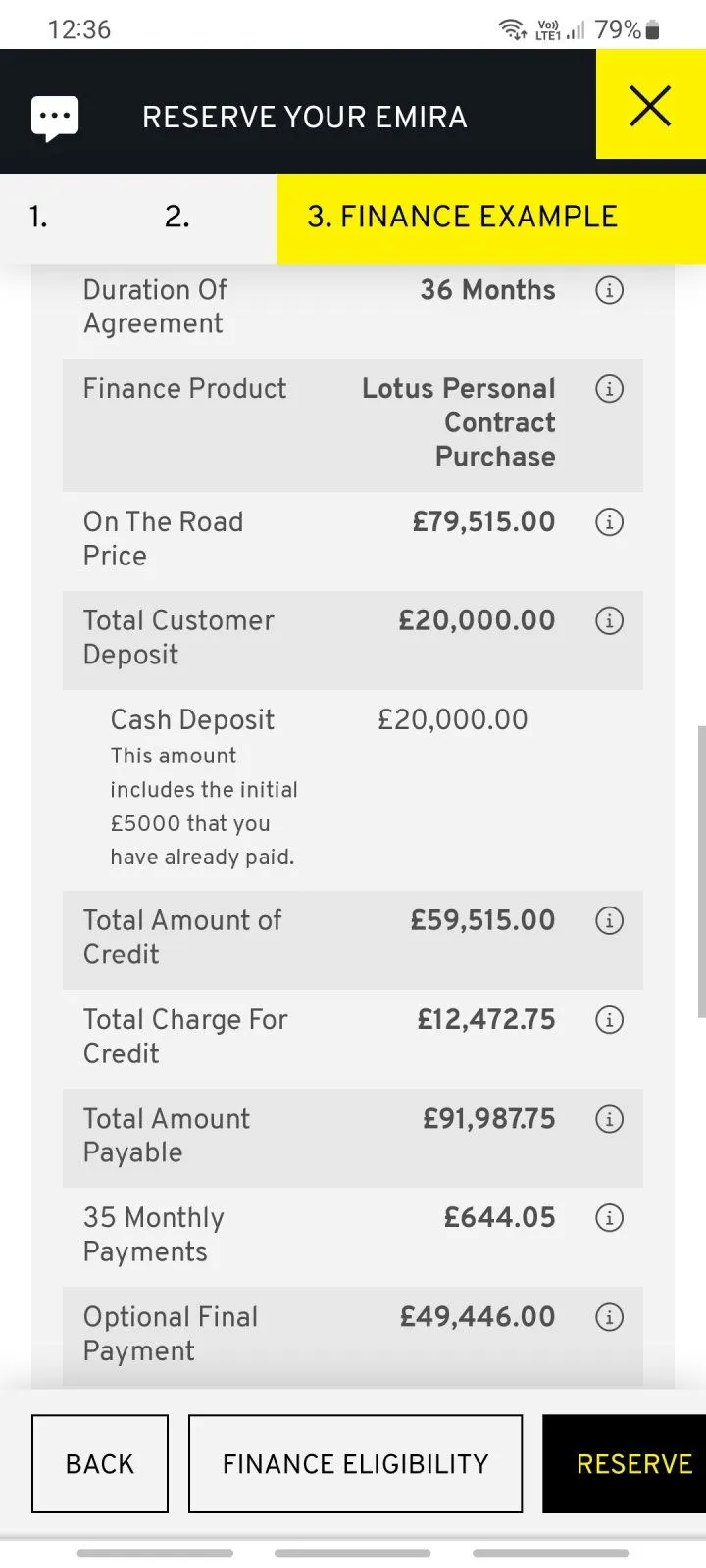Image resolution: width=706 pixels, height=1568 pixels.
Task: Go to step 2
Action: tap(177, 217)
